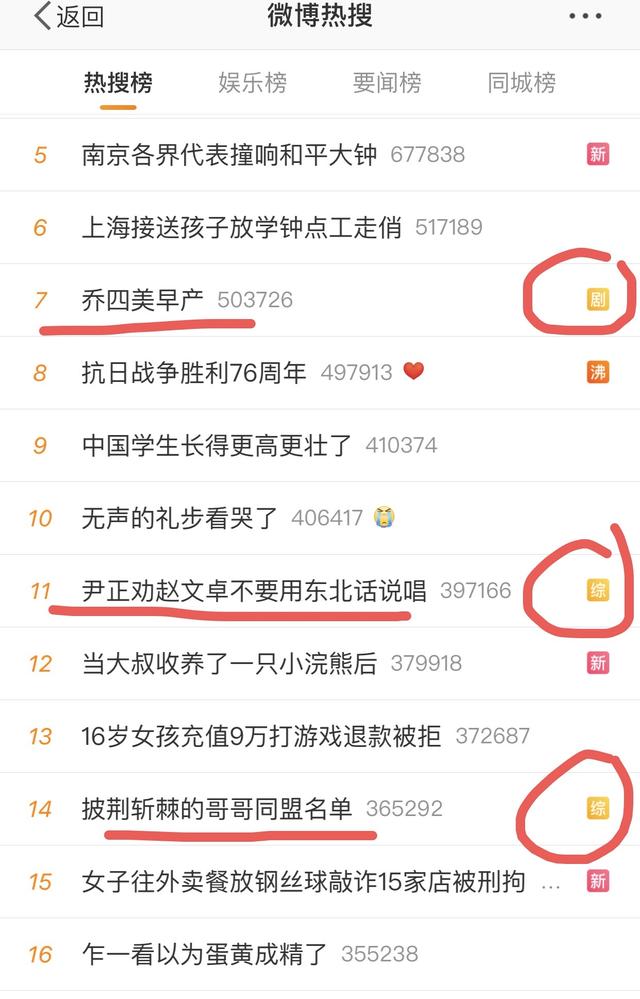View hot search 无声的礼步看哭了
The image size is (640, 999).
181,518
